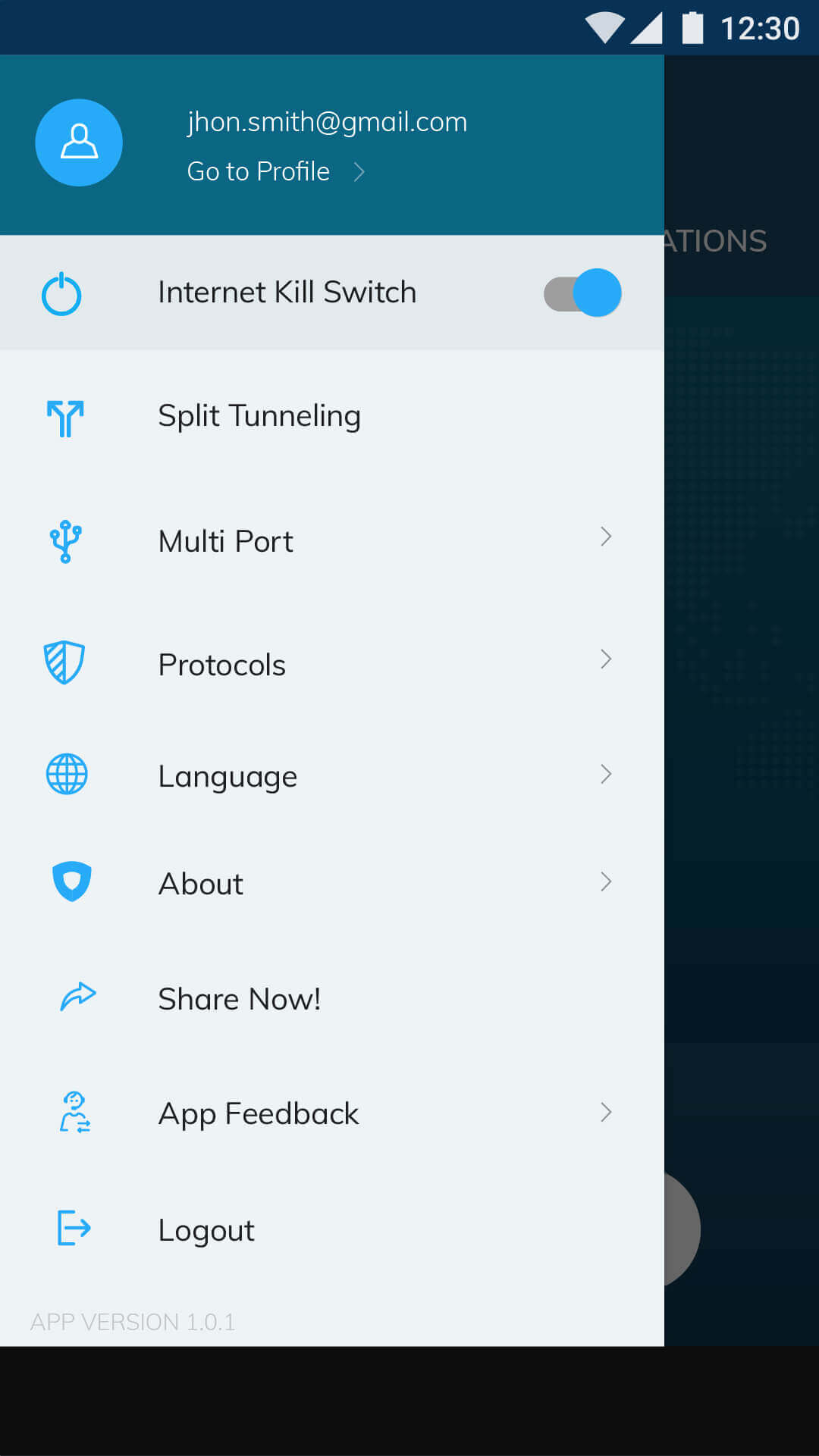819x1456 pixels.
Task: Tap the profile avatar icon
Action: tap(79, 142)
